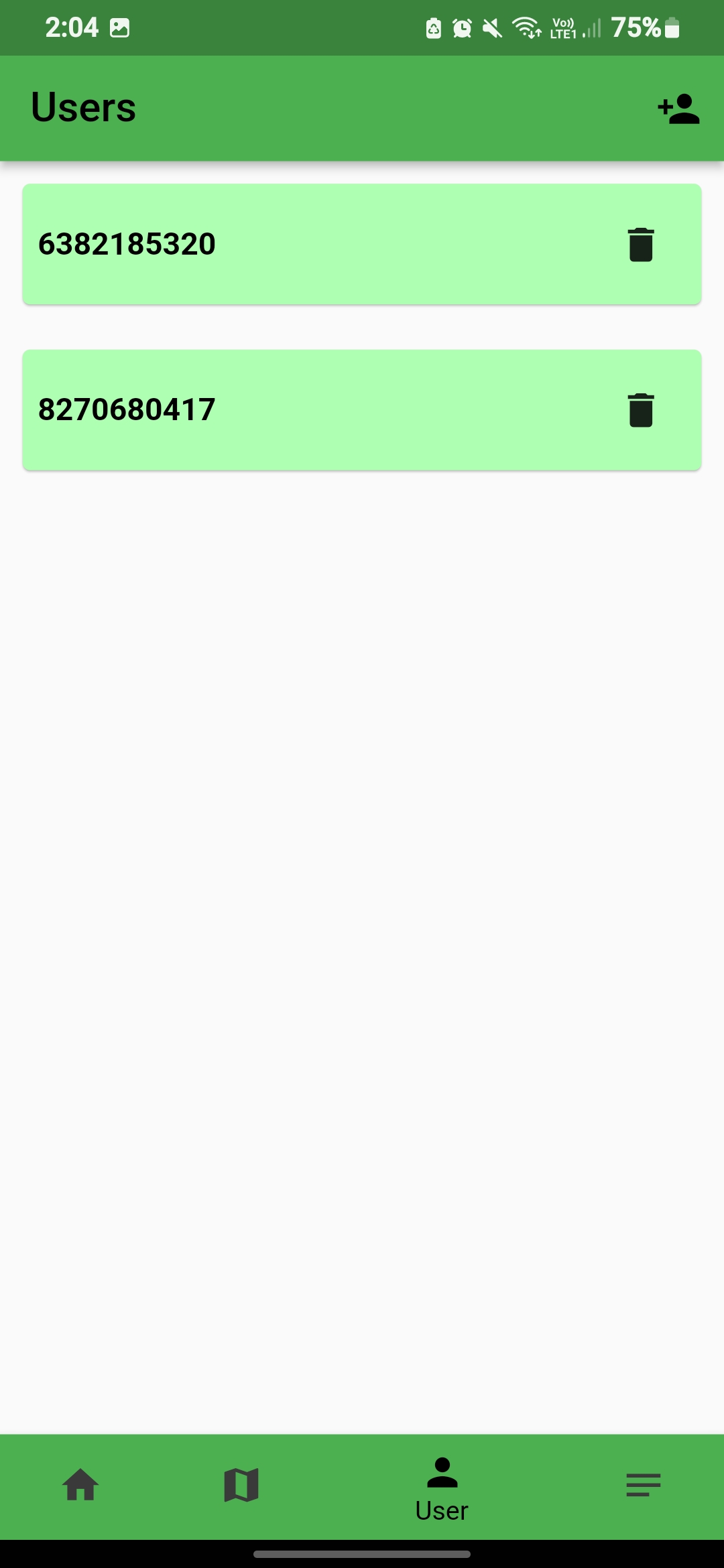The image size is (724, 1568).
Task: Go to the home tab
Action: click(x=80, y=1485)
